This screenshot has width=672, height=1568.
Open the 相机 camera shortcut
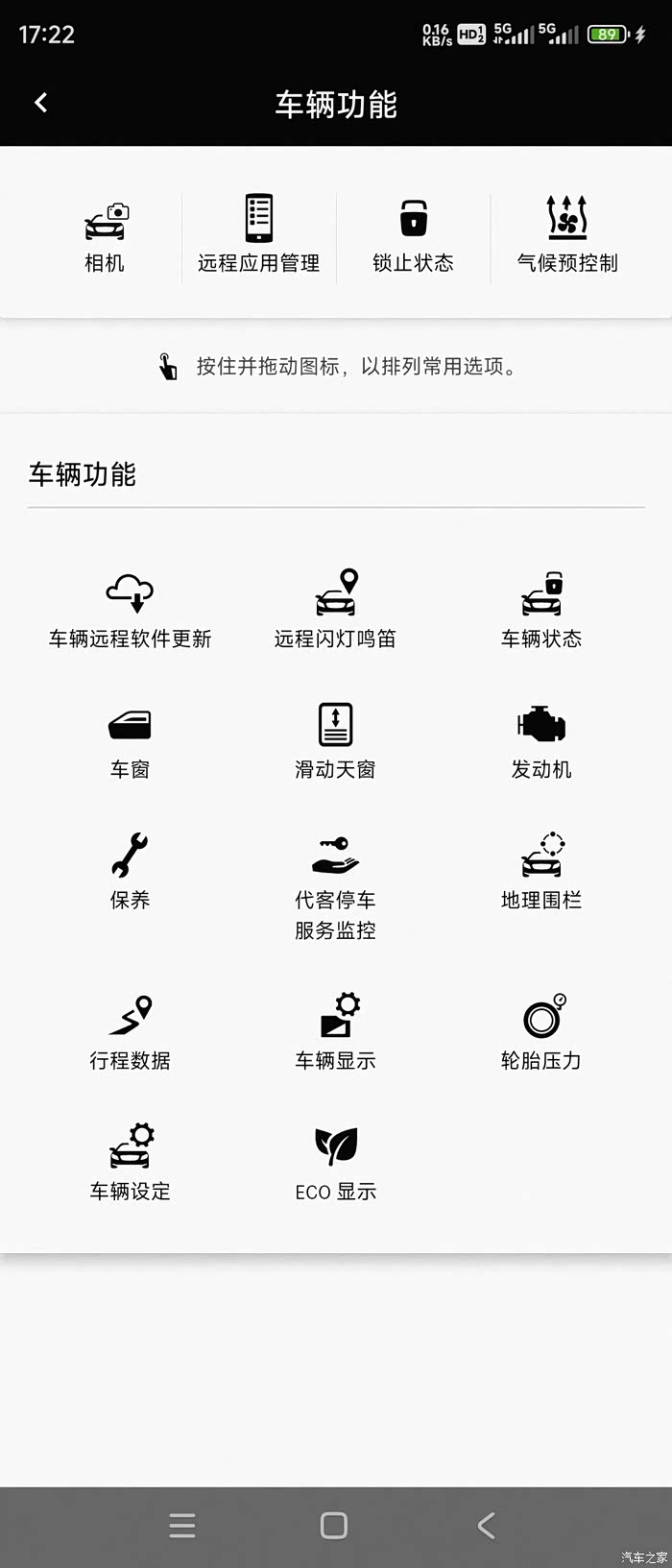pos(105,235)
